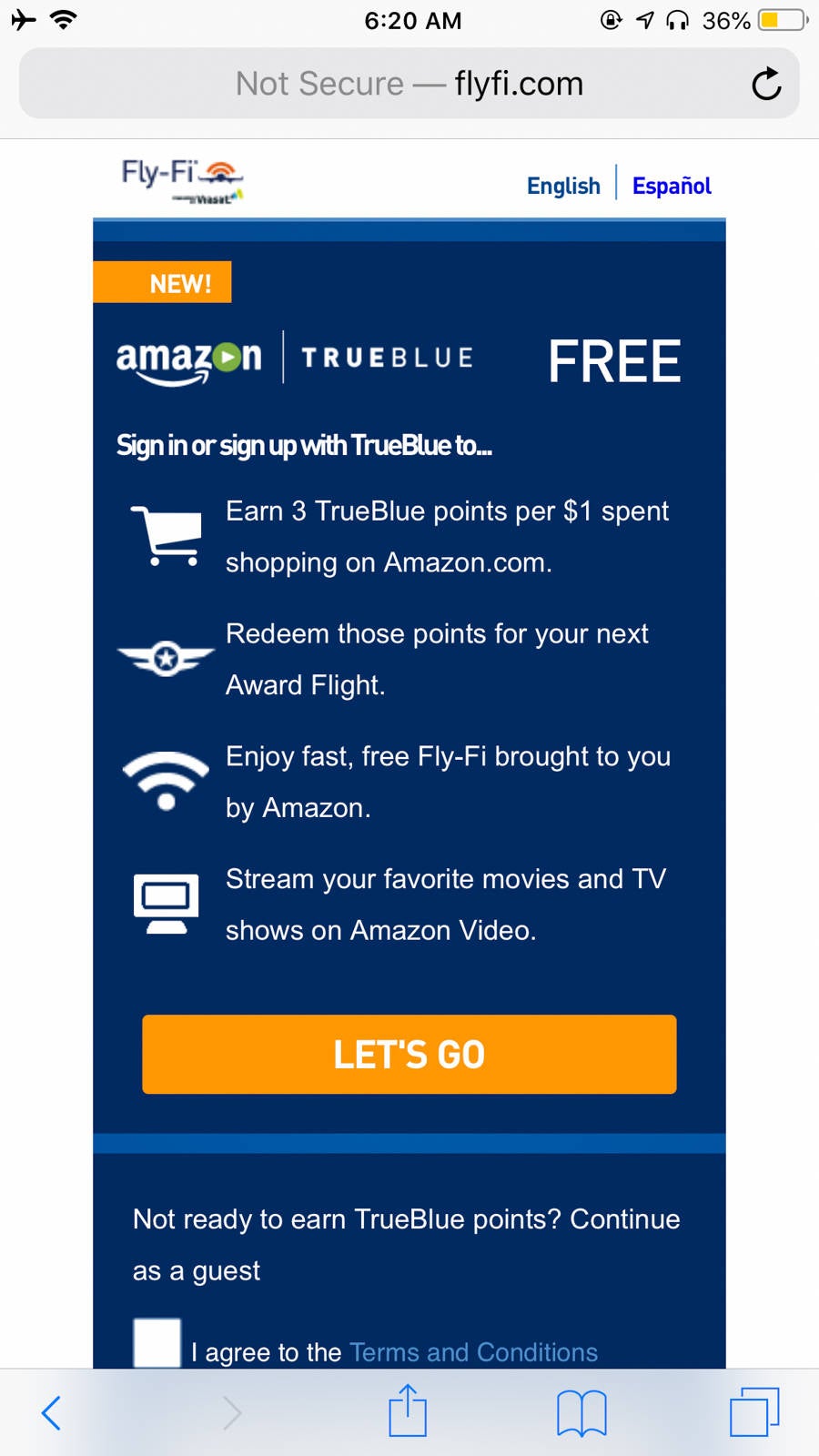
Task: Show open Safari tabs
Action: tap(754, 1411)
